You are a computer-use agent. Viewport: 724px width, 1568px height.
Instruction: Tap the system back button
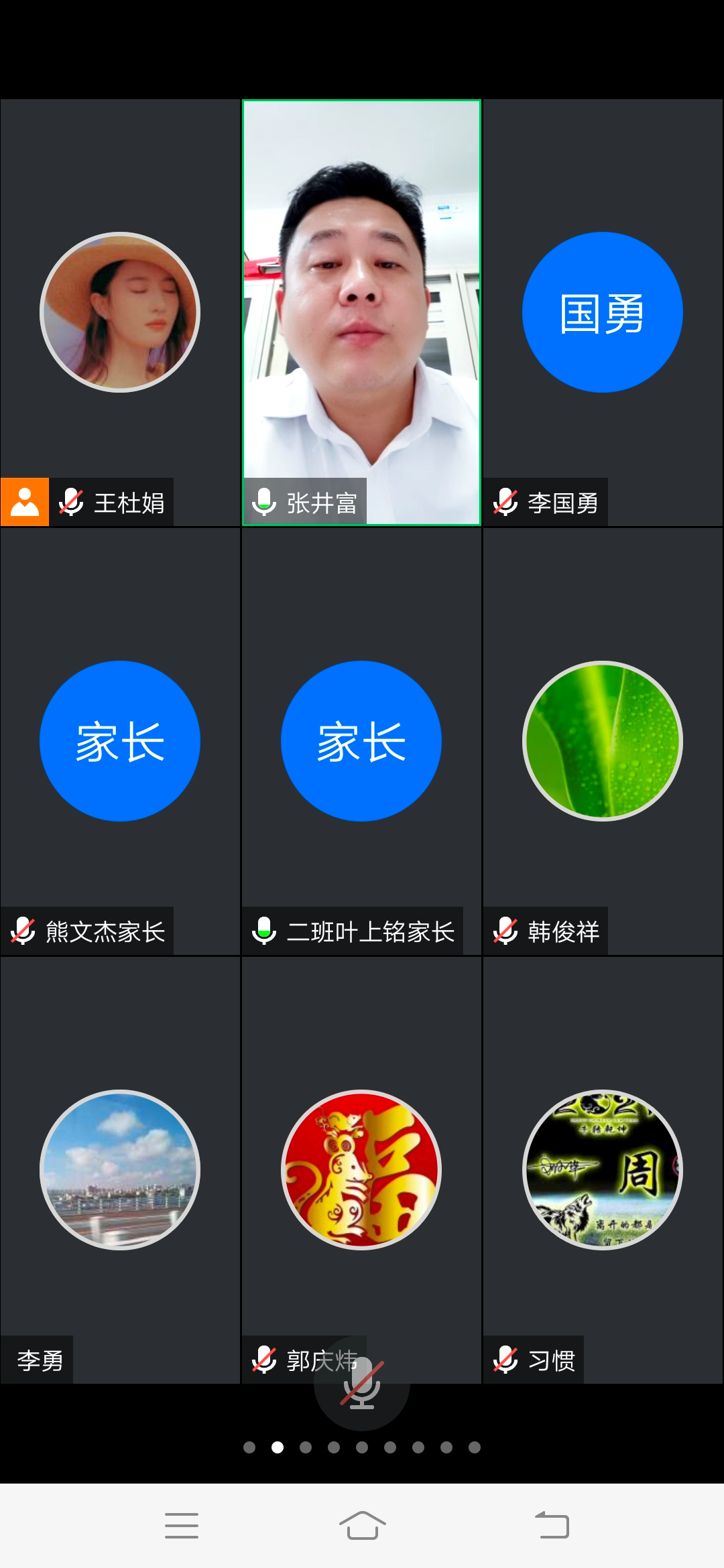[x=552, y=1526]
